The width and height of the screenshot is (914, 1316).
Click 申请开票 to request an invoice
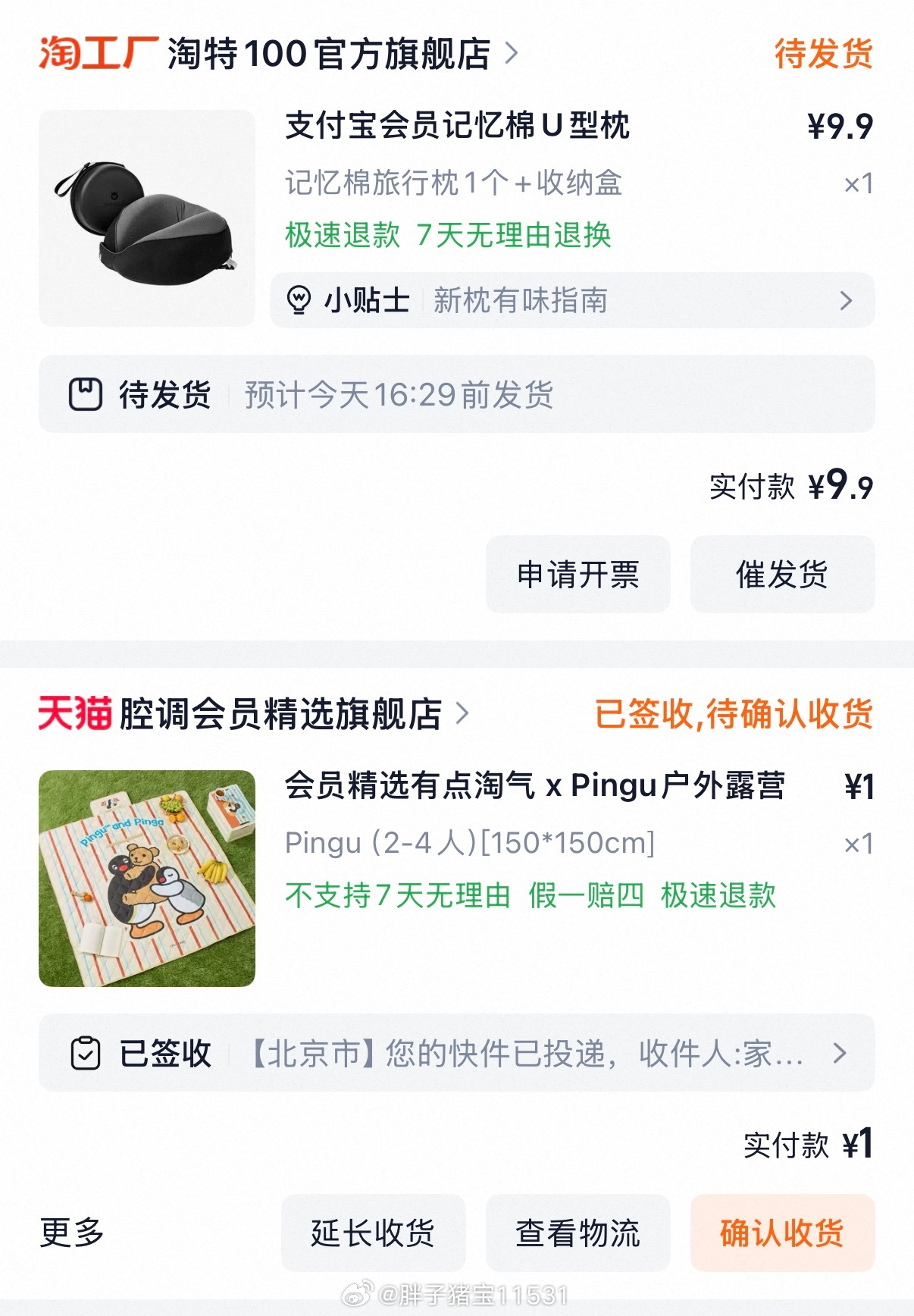578,575
